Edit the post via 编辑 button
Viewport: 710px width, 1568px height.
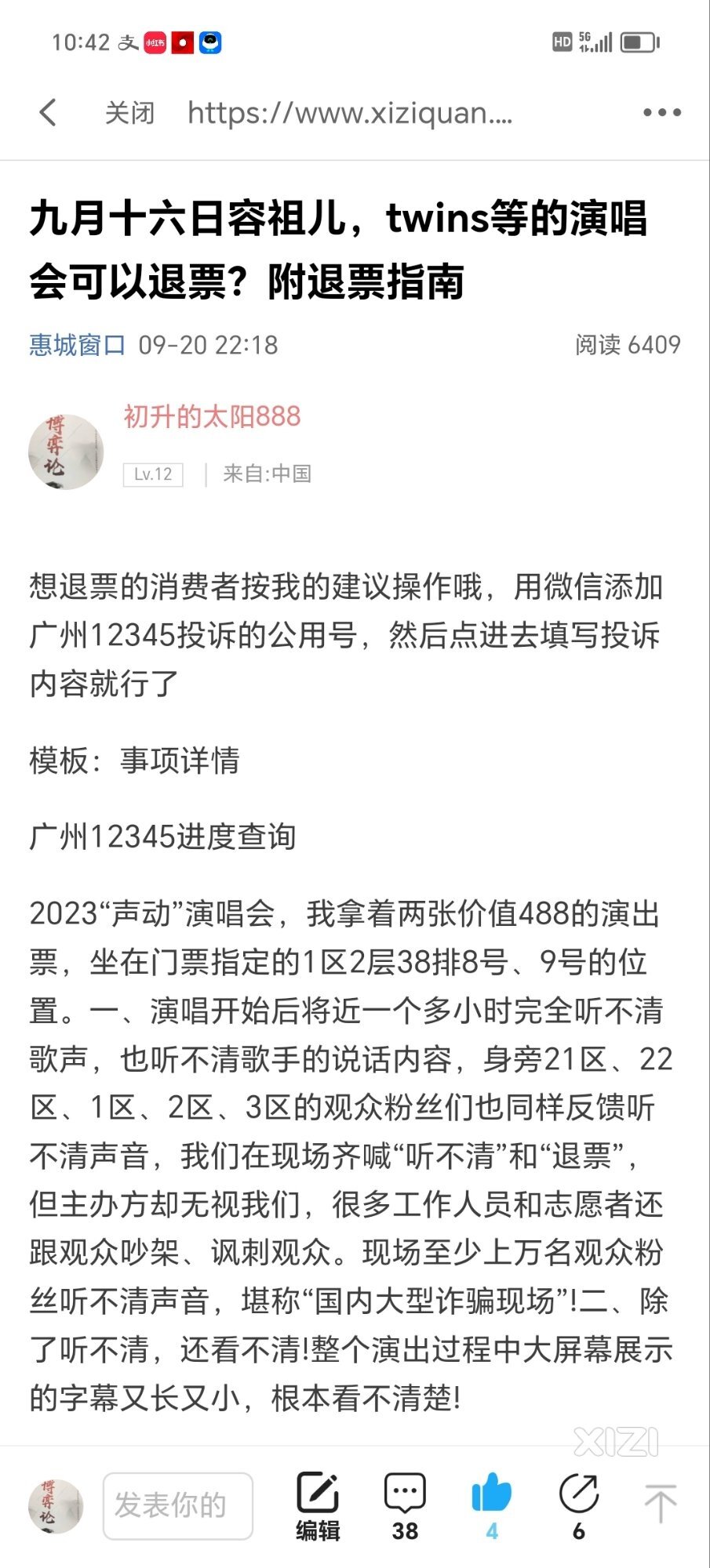[x=318, y=1505]
